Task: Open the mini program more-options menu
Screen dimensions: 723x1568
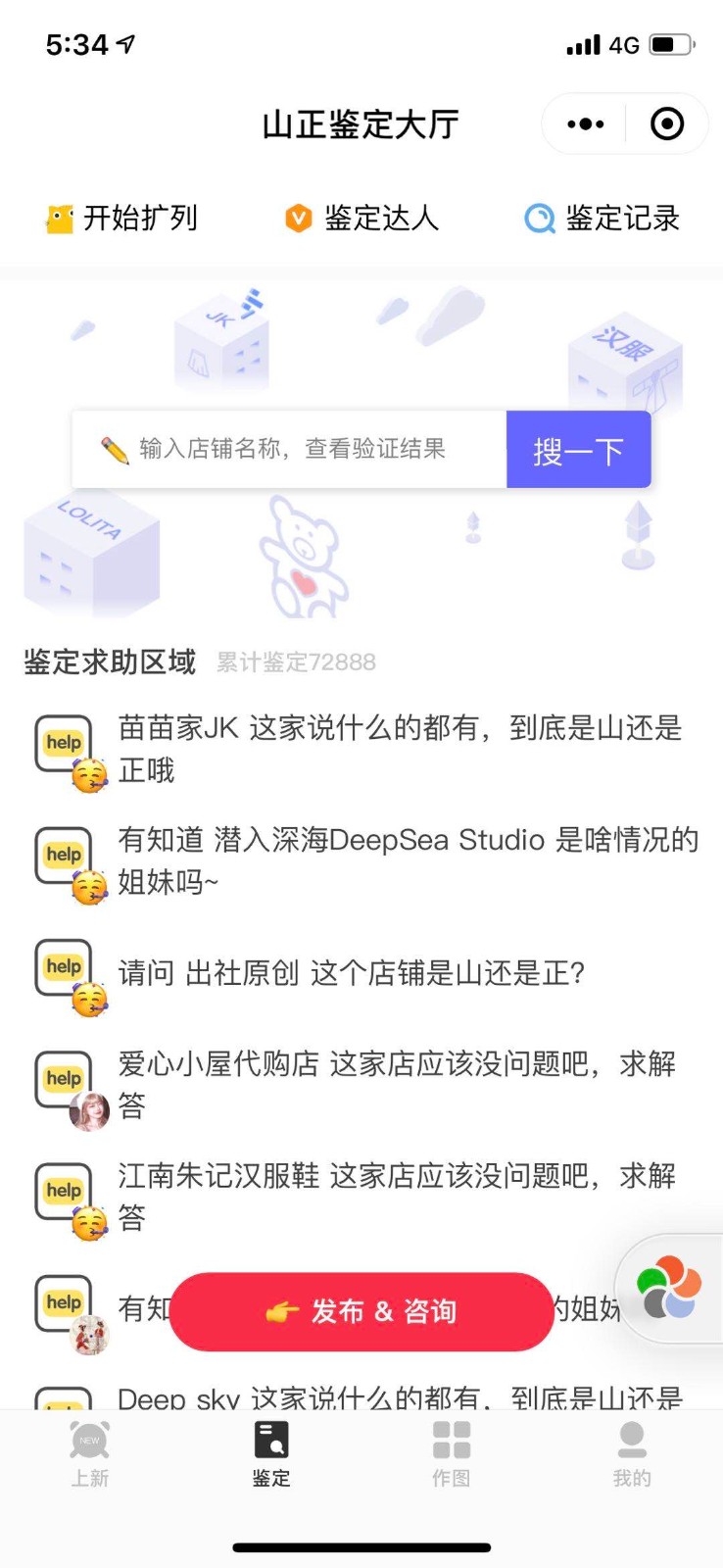Action: (586, 124)
